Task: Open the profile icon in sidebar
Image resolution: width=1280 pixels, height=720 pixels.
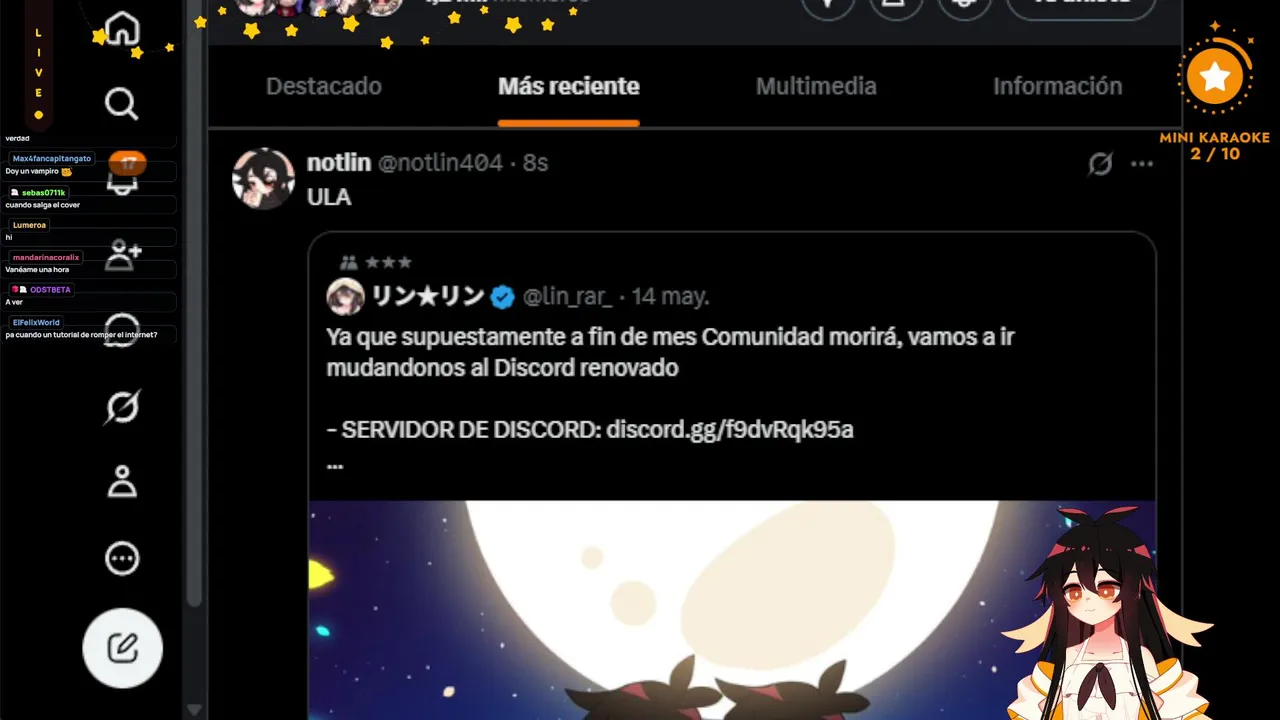Action: pyautogui.click(x=122, y=482)
